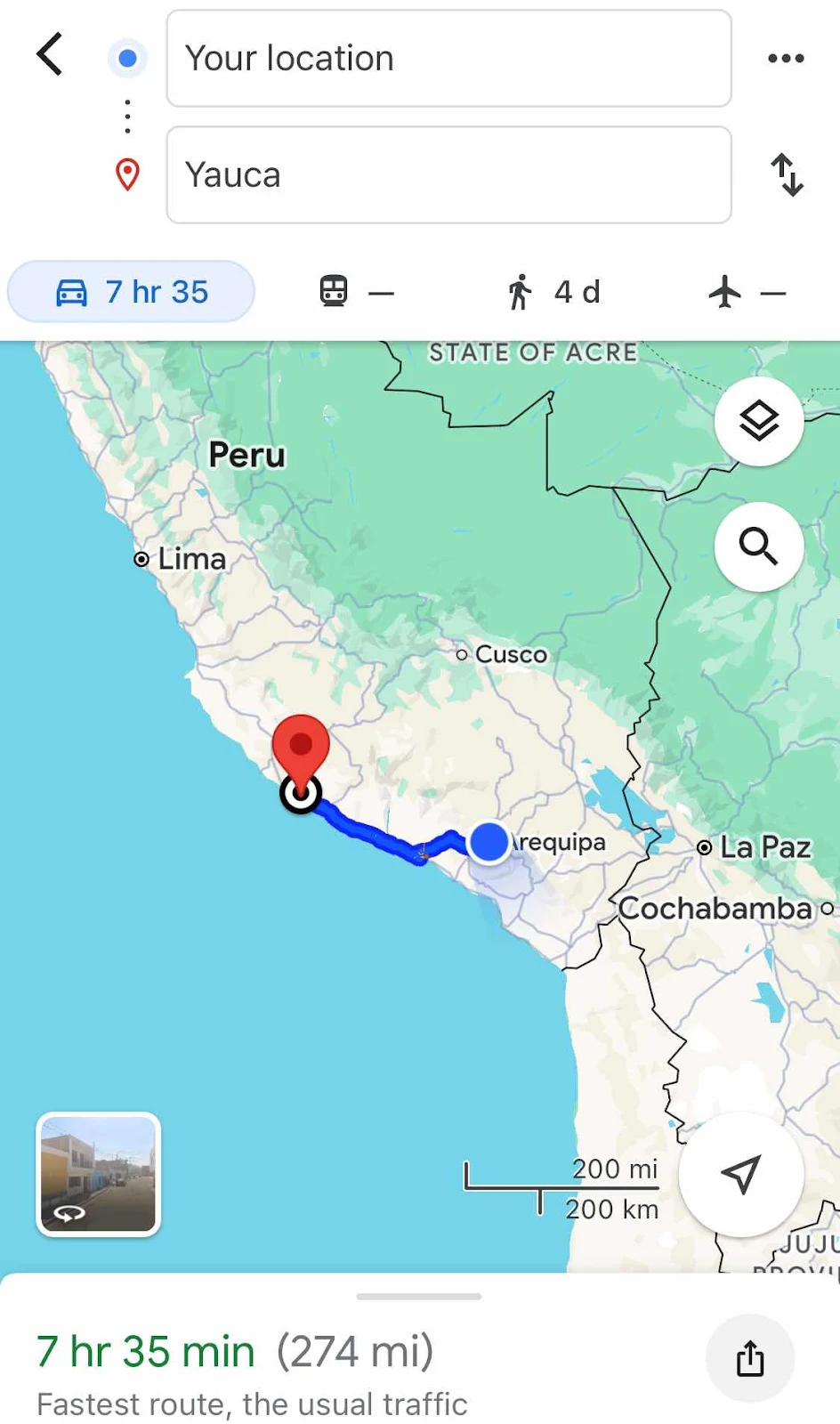Open Street View thumbnail
This screenshot has width=840, height=1424.
tap(98, 1174)
